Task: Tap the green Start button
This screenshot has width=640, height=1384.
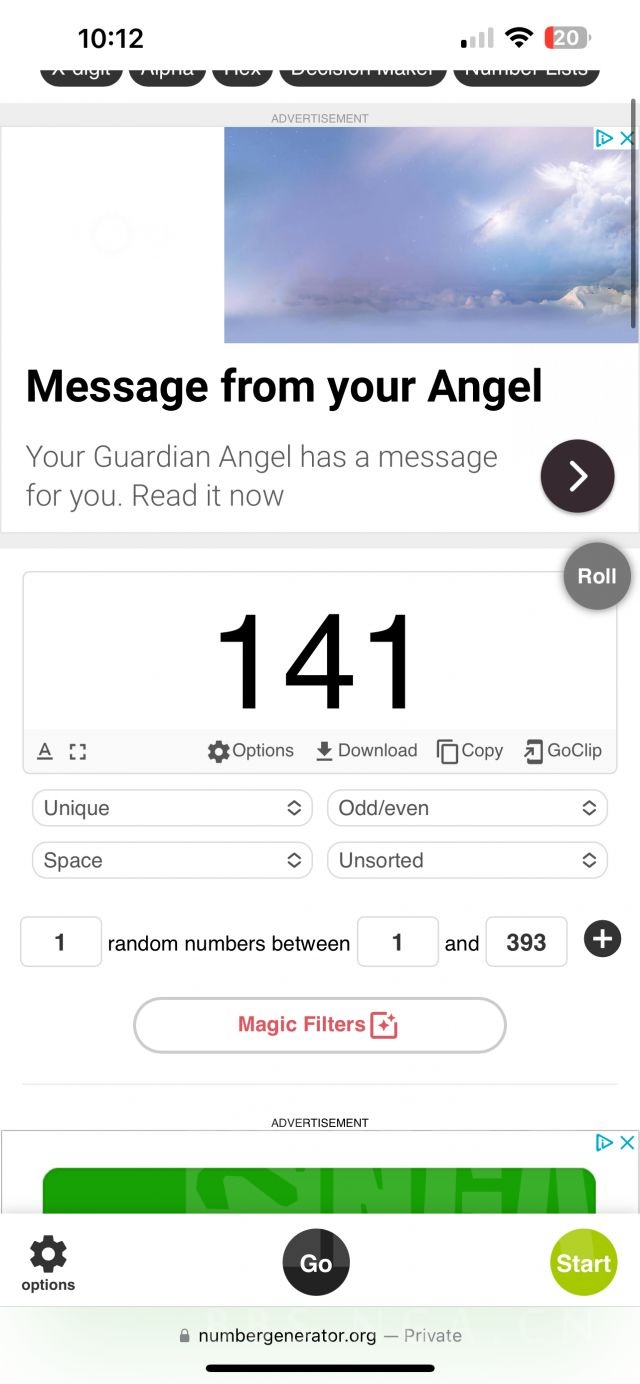Action: tap(583, 1263)
